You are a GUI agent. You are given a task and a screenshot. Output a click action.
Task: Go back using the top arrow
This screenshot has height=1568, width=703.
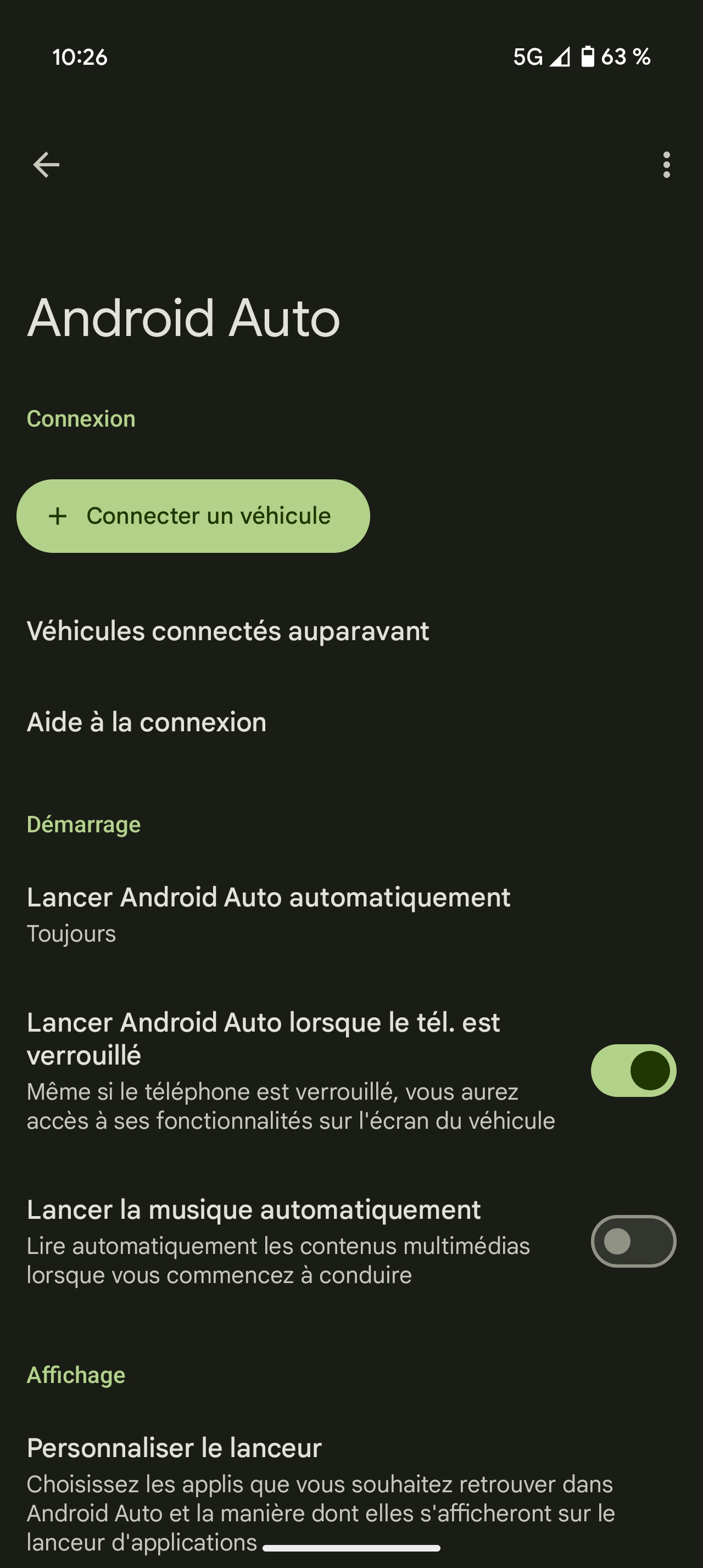coord(46,164)
